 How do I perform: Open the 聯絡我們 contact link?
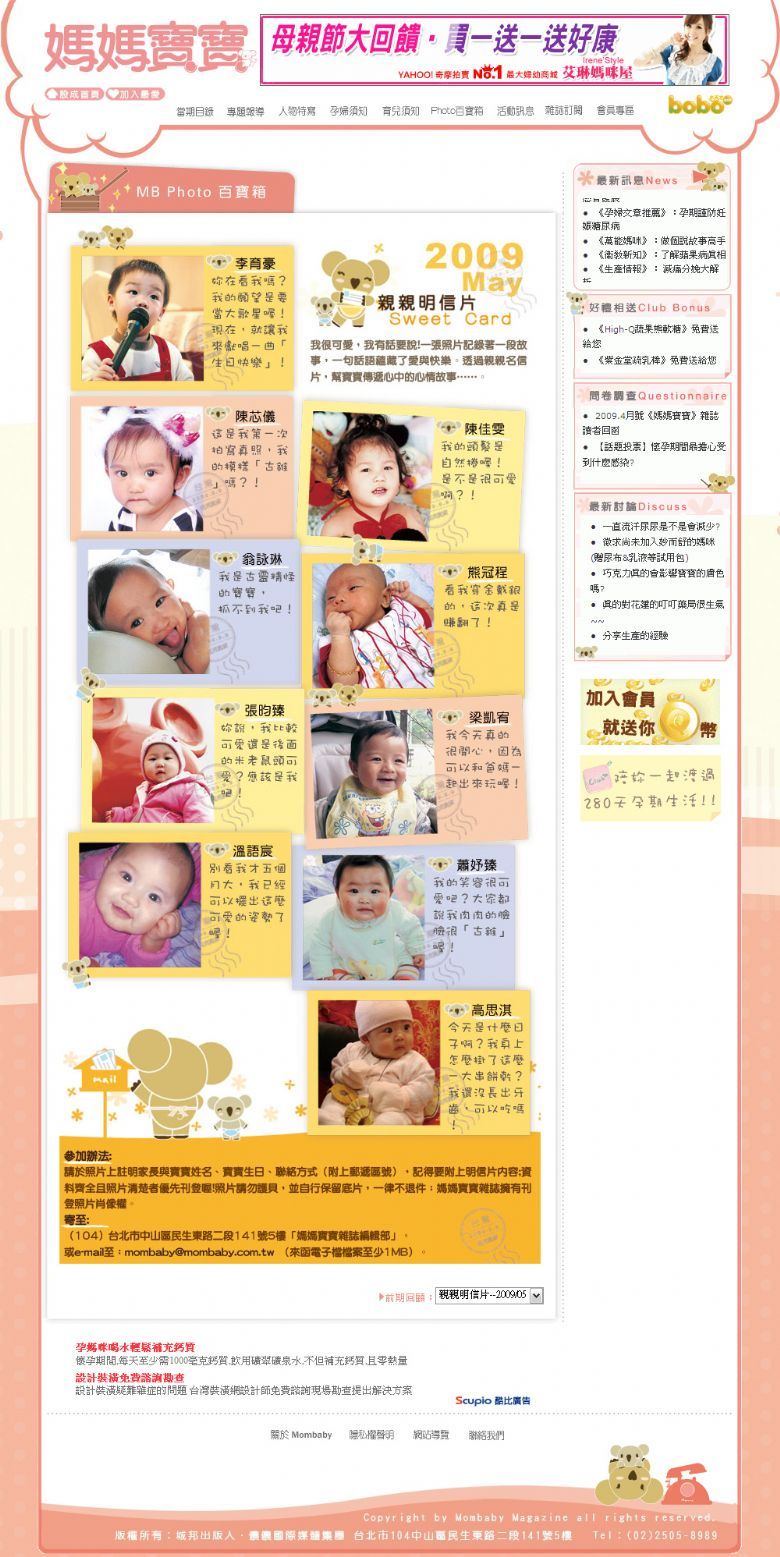(486, 1435)
